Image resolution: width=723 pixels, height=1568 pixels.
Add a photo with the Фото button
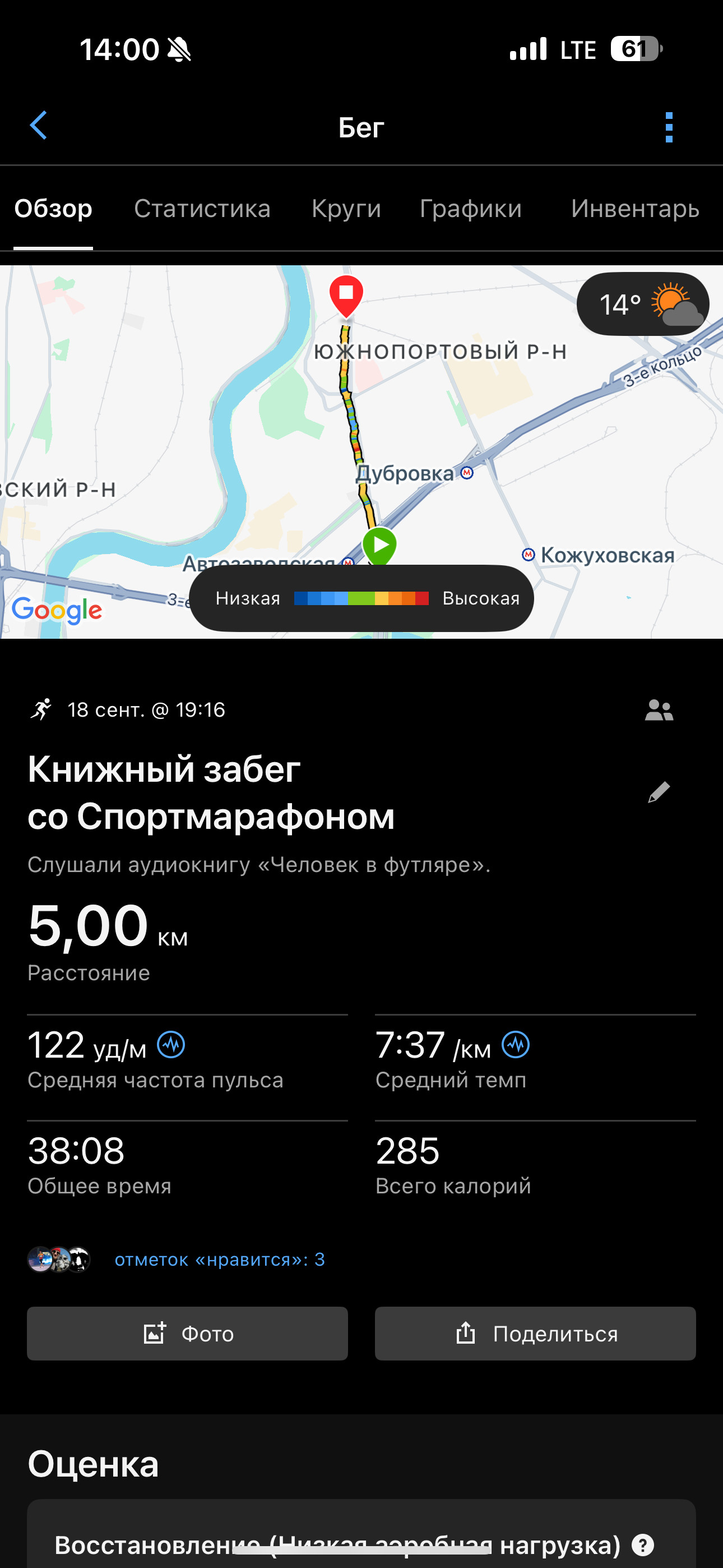click(187, 1334)
